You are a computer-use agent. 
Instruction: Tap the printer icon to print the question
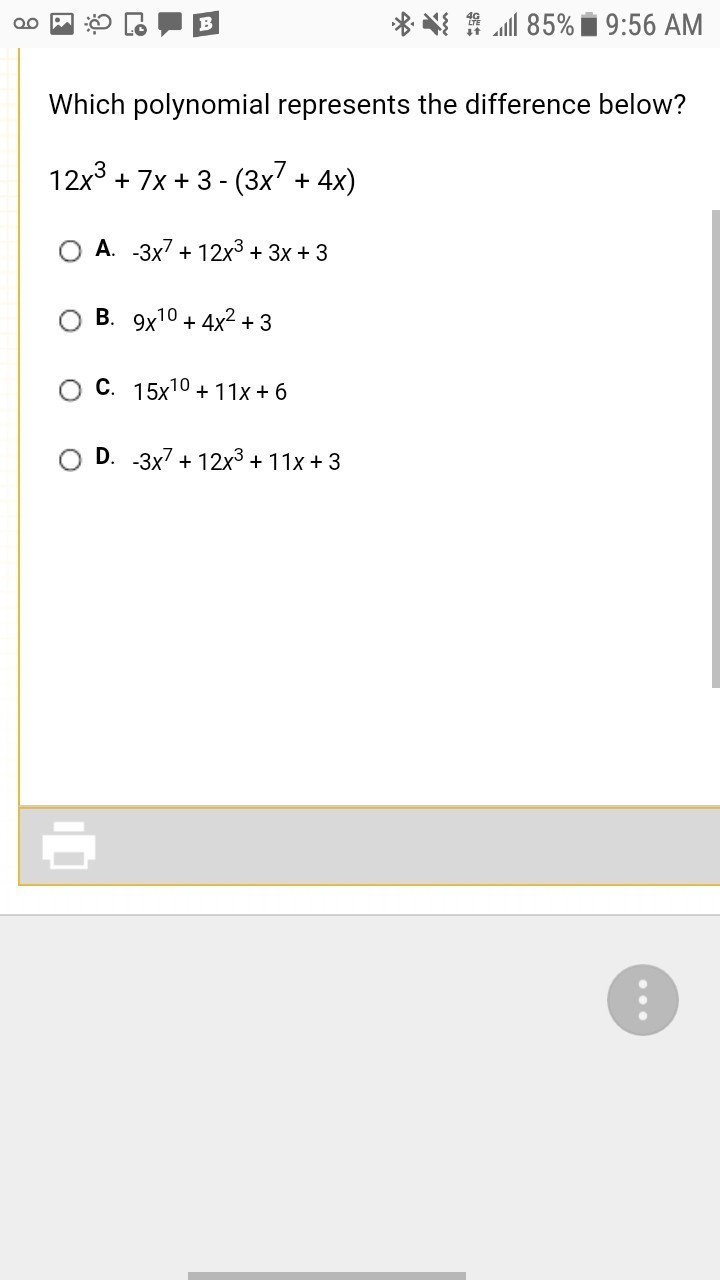pos(69,845)
